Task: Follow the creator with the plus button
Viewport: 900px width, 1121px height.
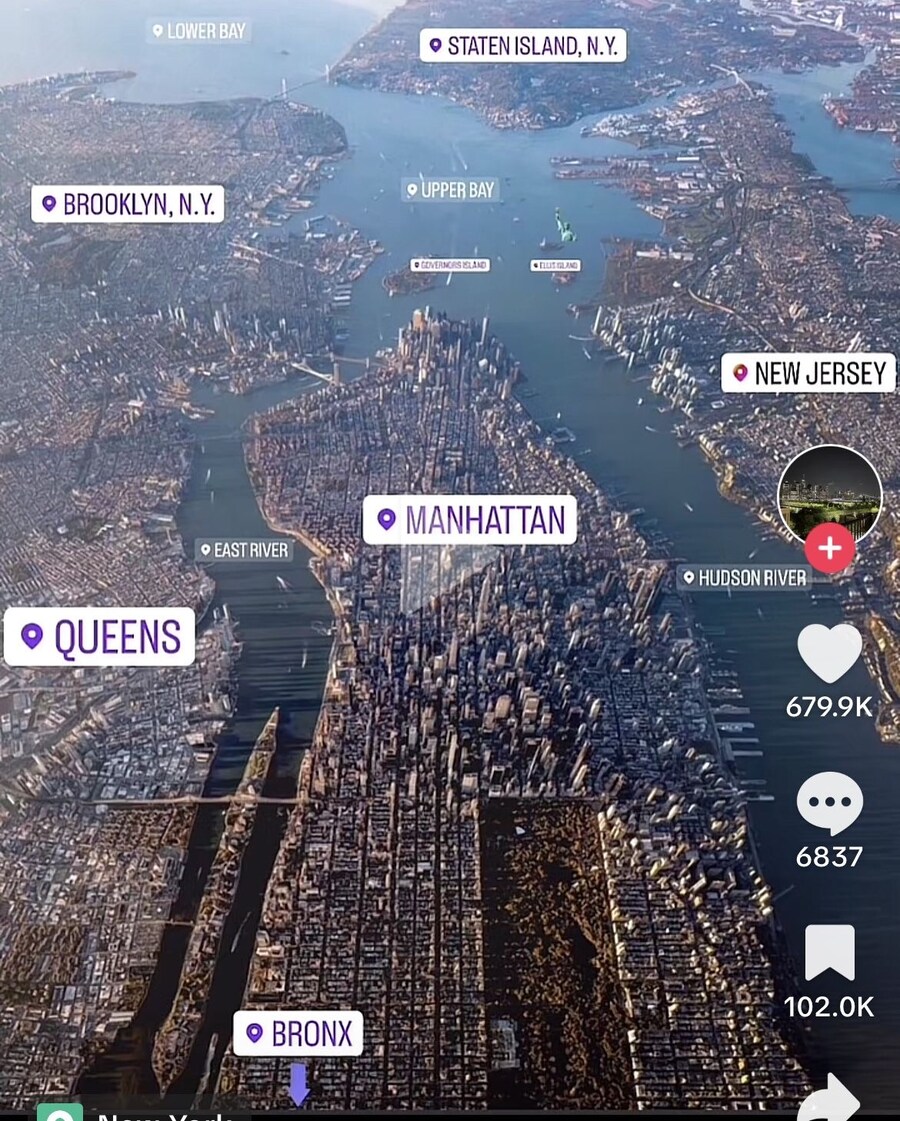Action: (x=829, y=548)
